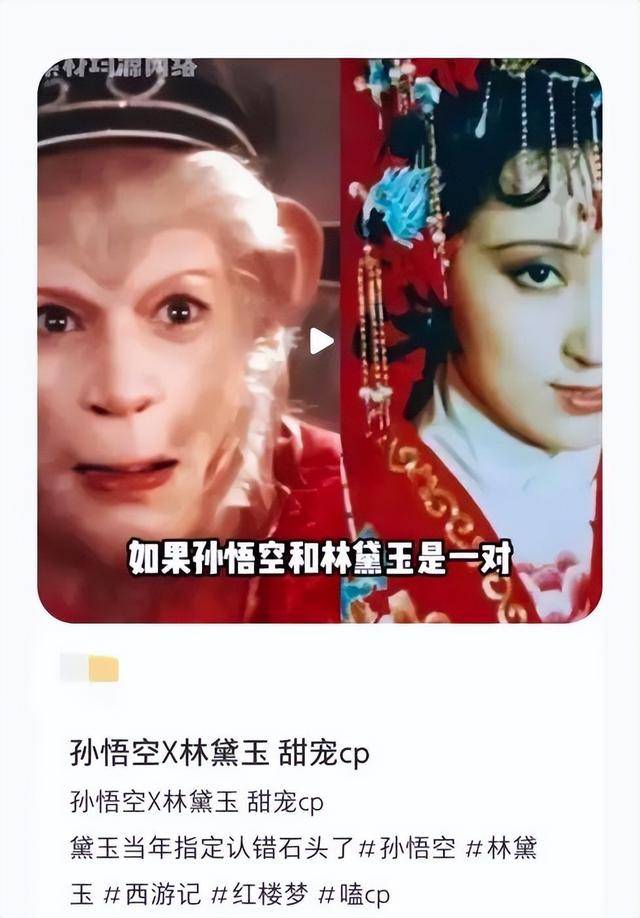Open the 孙悟空X林黛玉 甜宠cp post title
The image size is (640, 918).
point(219,753)
